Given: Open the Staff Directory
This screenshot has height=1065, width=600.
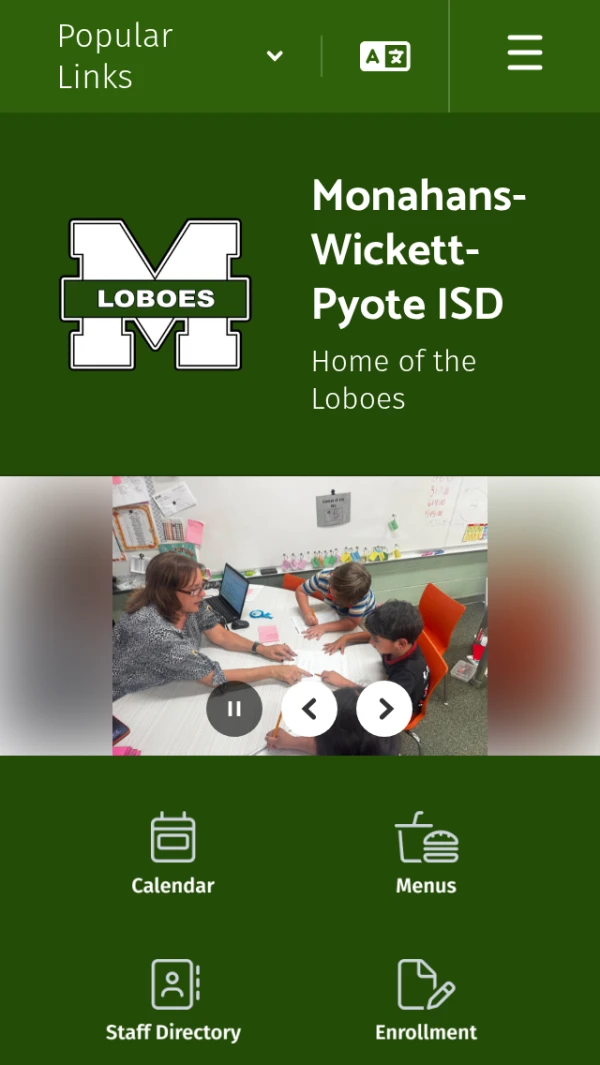Looking at the screenshot, I should tap(173, 999).
